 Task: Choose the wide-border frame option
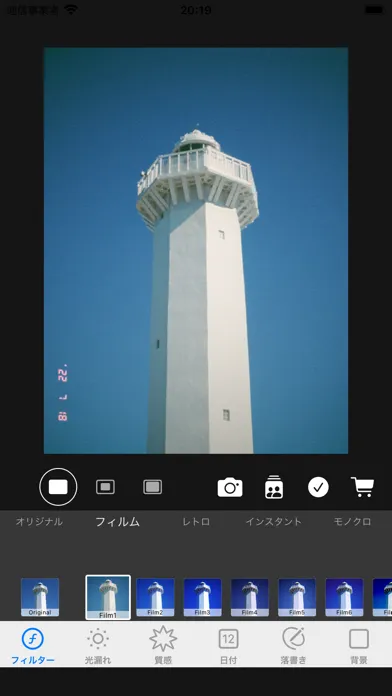coord(152,487)
